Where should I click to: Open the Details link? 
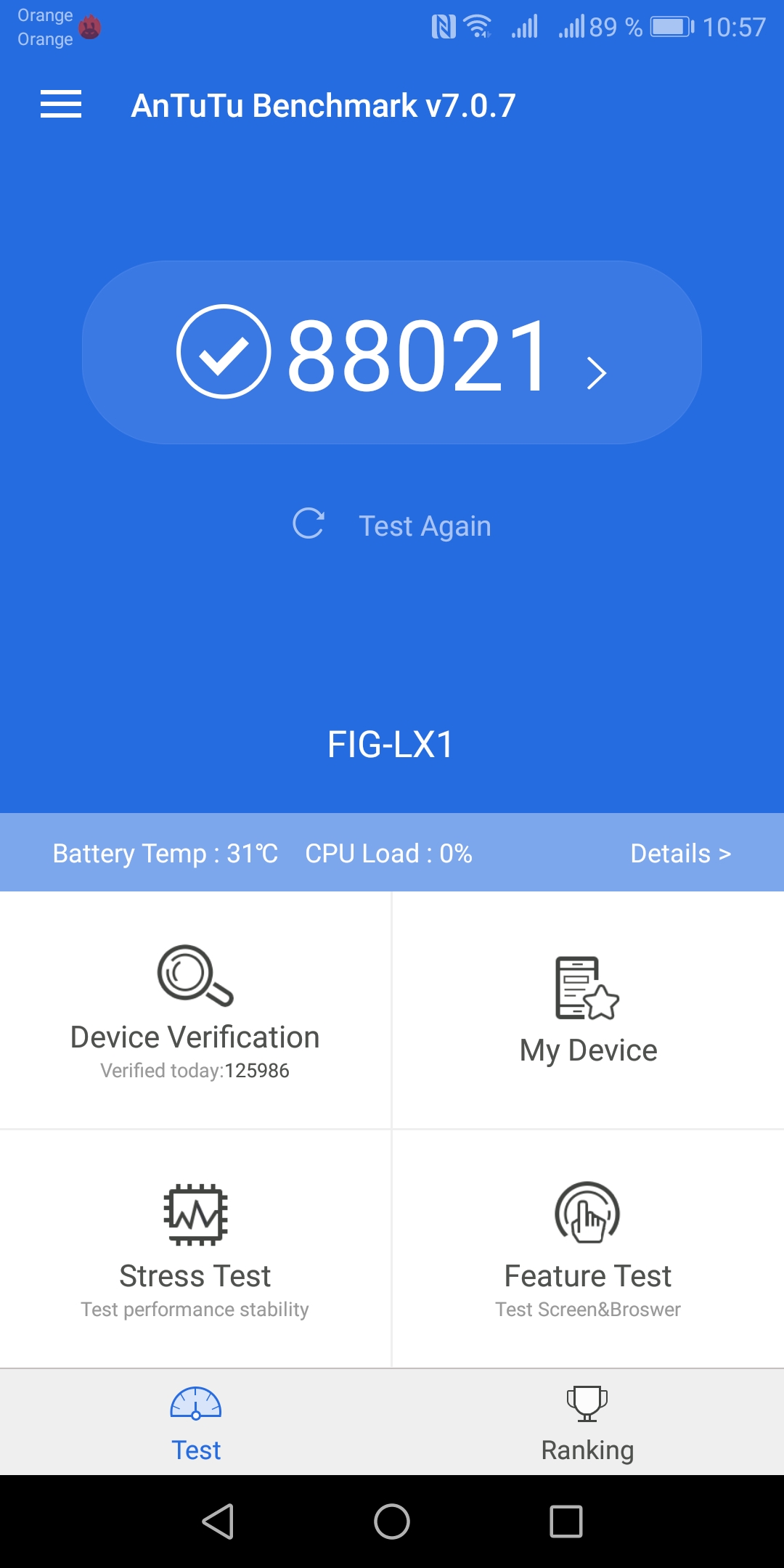coord(679,853)
